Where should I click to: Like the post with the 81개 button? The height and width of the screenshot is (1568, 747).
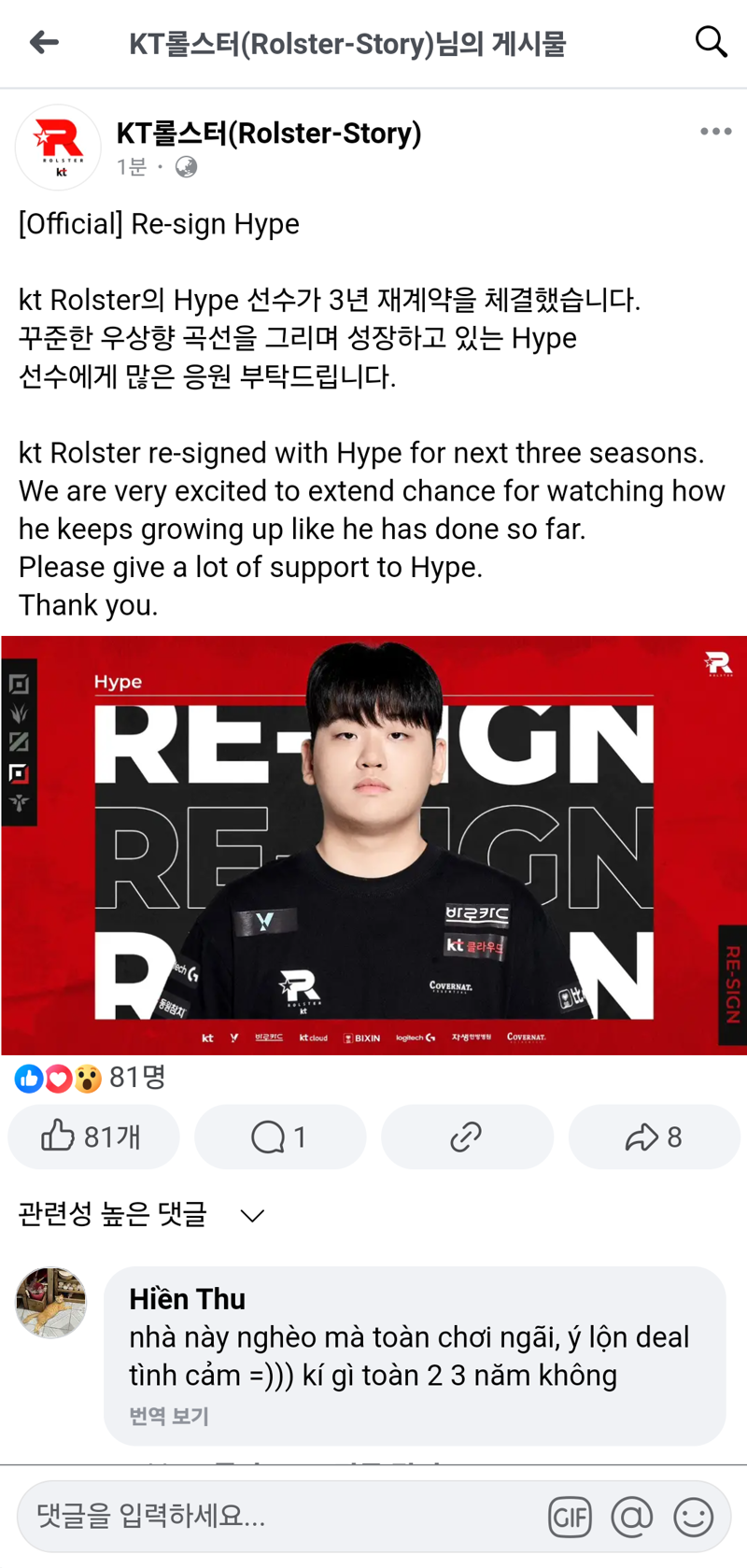click(x=93, y=1137)
